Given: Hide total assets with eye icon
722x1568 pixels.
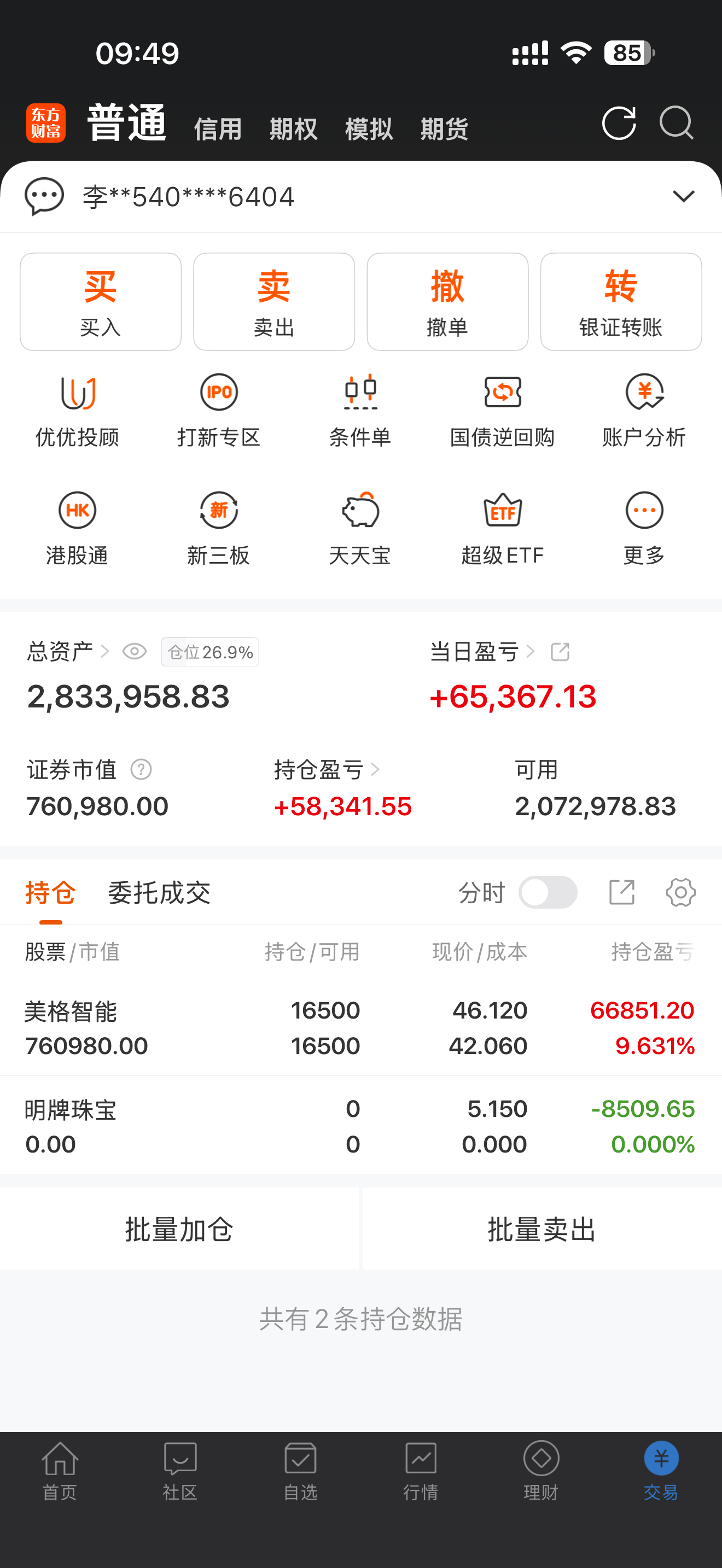Looking at the screenshot, I should click(x=135, y=651).
